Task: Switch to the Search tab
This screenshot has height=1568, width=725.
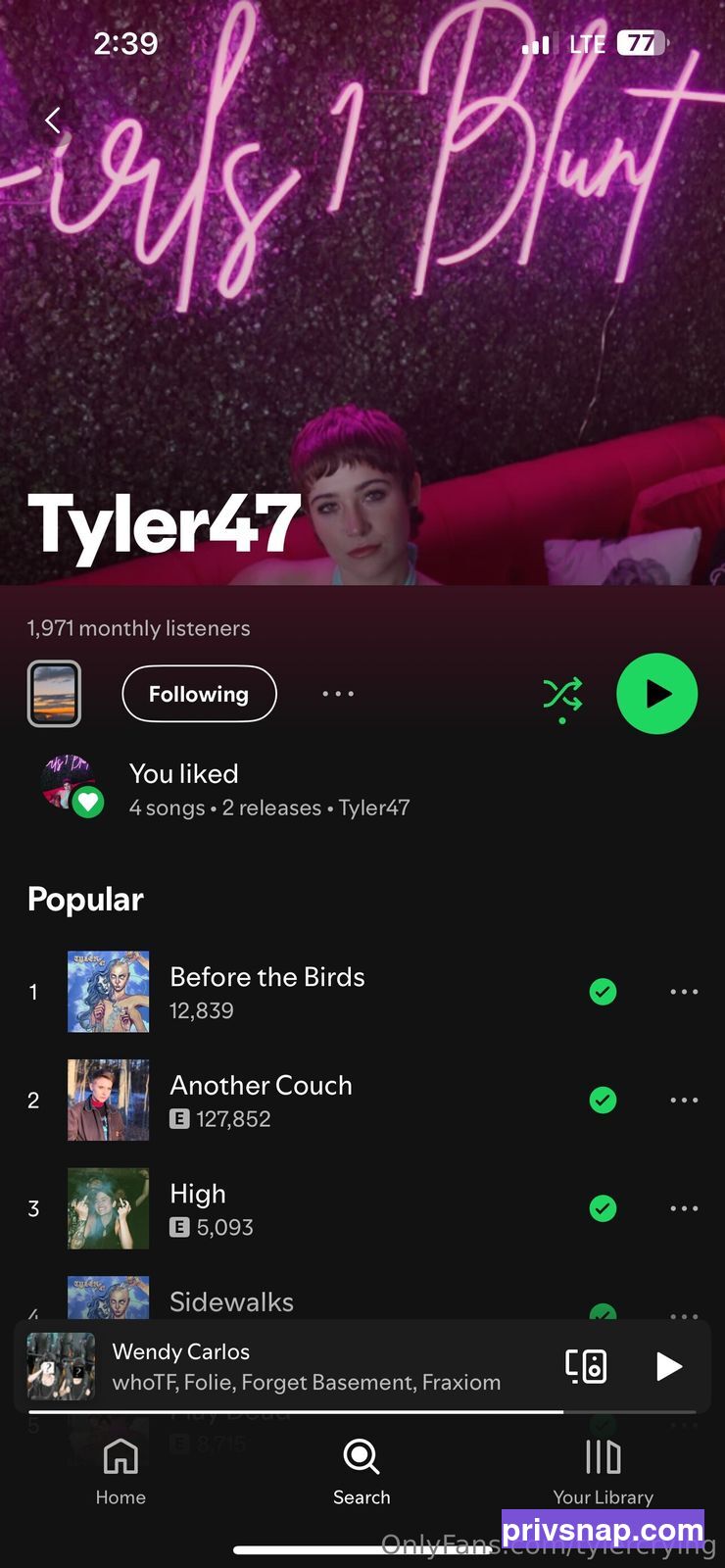Action: [x=362, y=1472]
